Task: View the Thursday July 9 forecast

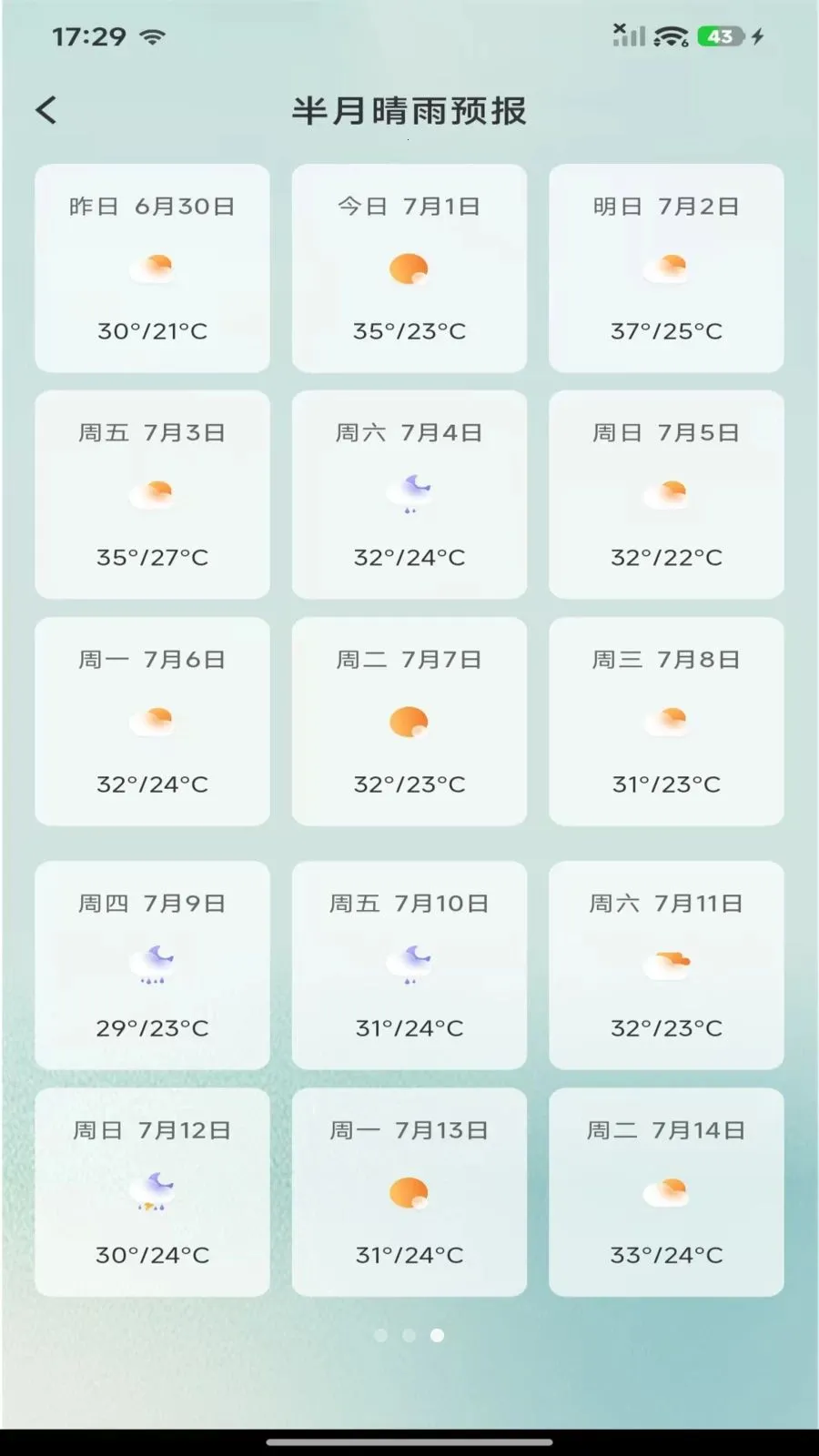Action: pyautogui.click(x=152, y=966)
